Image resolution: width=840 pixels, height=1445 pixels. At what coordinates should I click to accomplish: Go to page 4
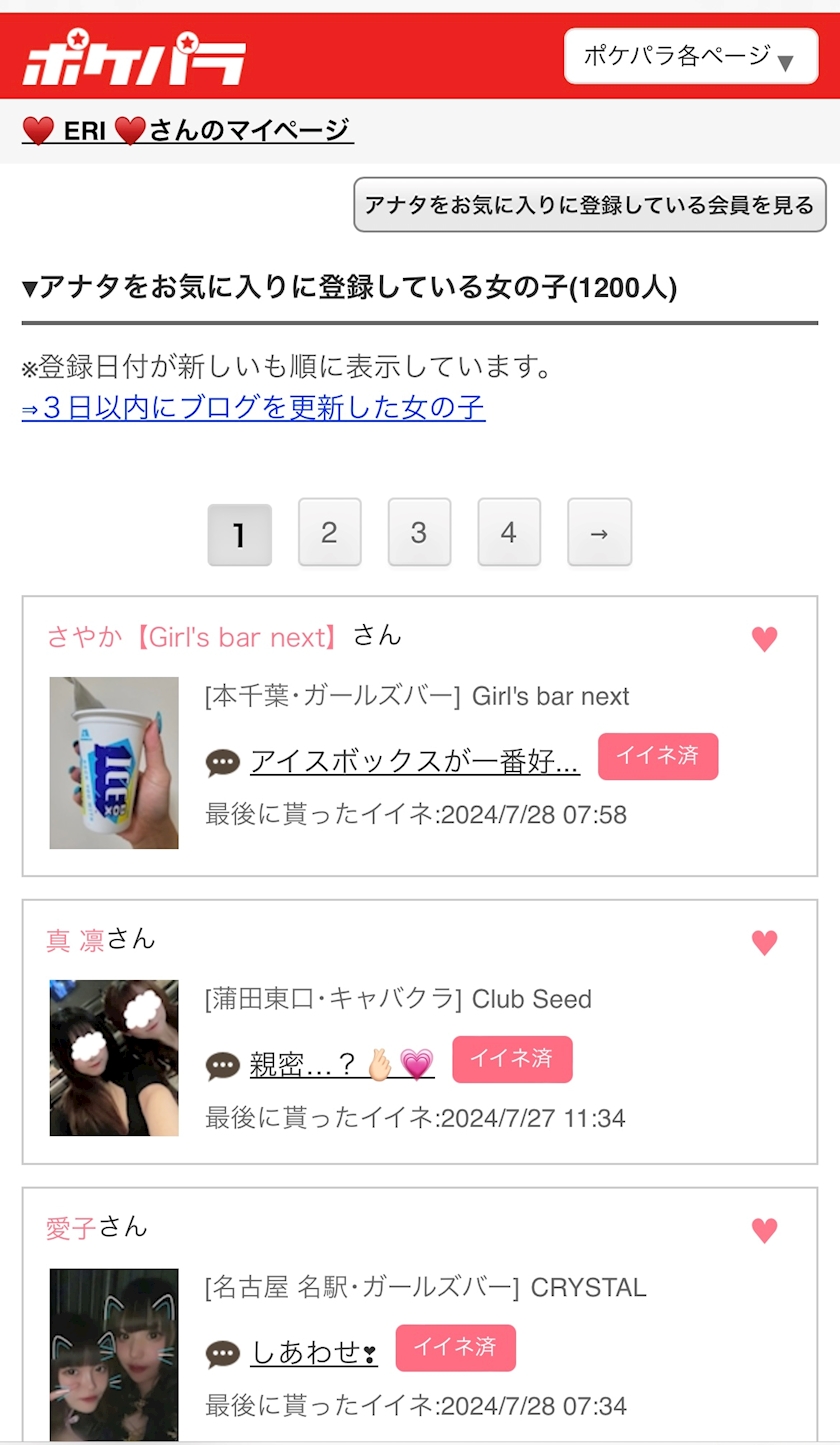[509, 533]
